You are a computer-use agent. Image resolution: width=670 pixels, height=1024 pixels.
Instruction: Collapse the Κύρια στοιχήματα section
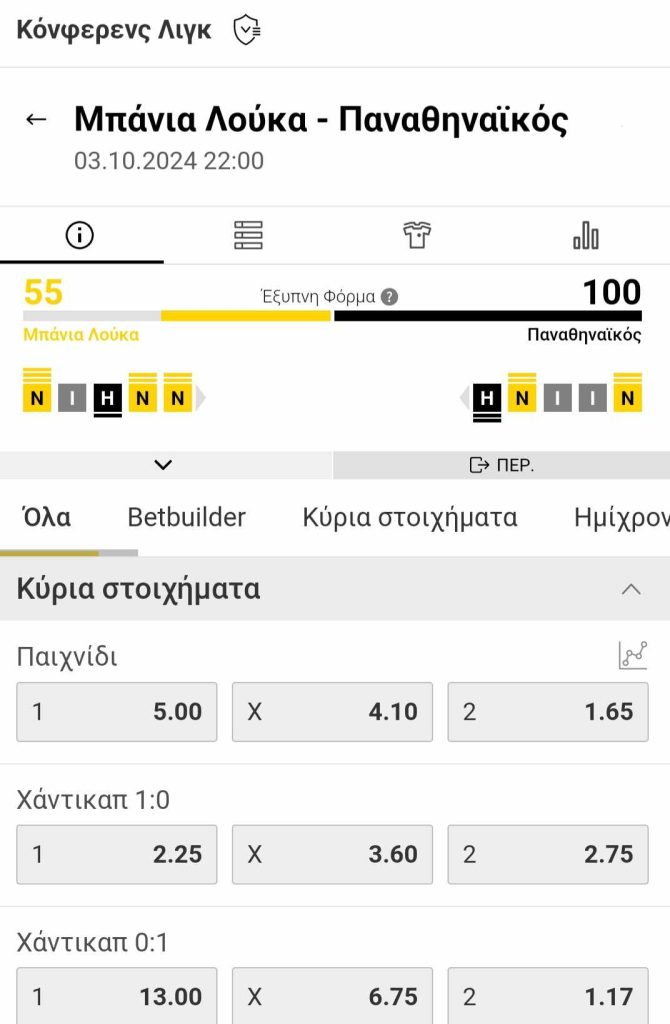pyautogui.click(x=631, y=589)
